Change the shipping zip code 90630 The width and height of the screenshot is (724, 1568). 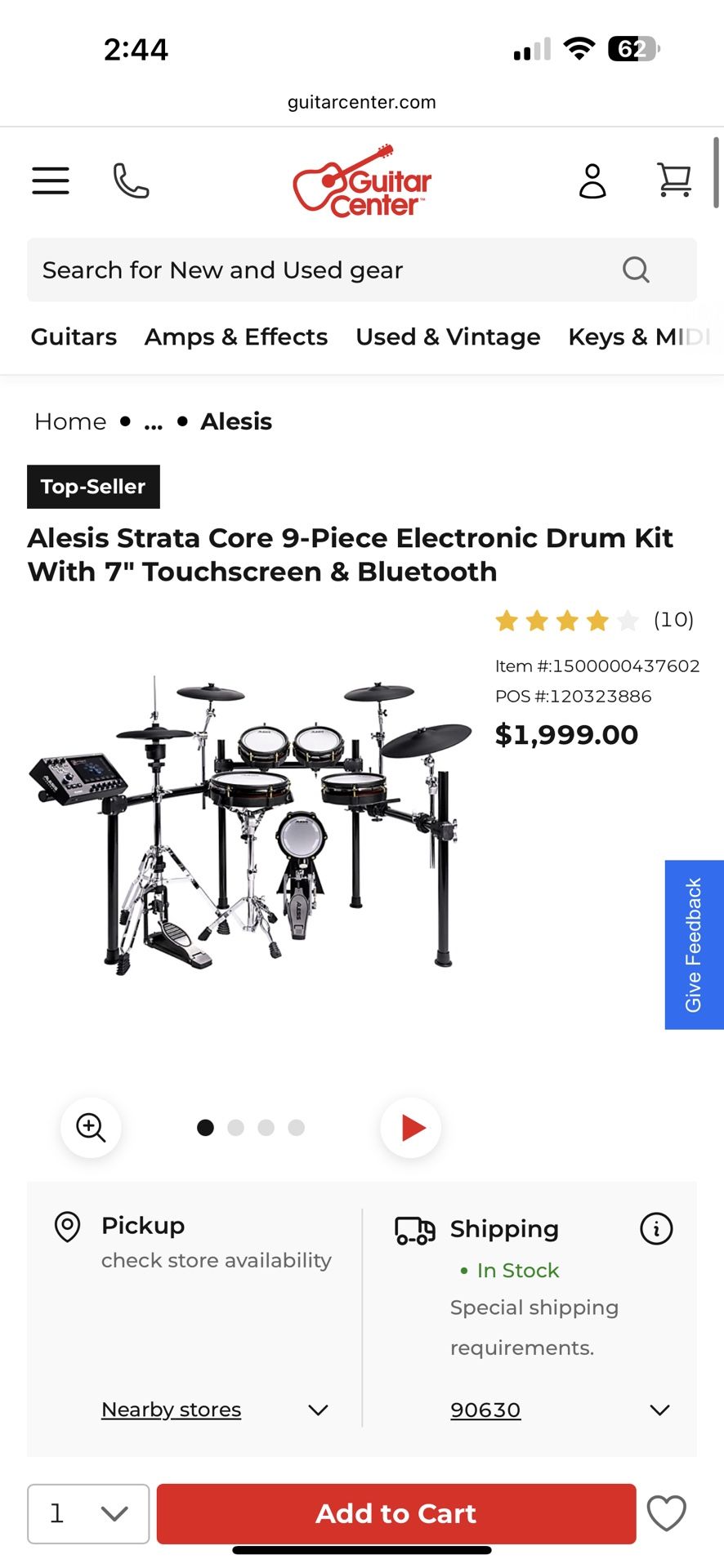[x=485, y=1410]
